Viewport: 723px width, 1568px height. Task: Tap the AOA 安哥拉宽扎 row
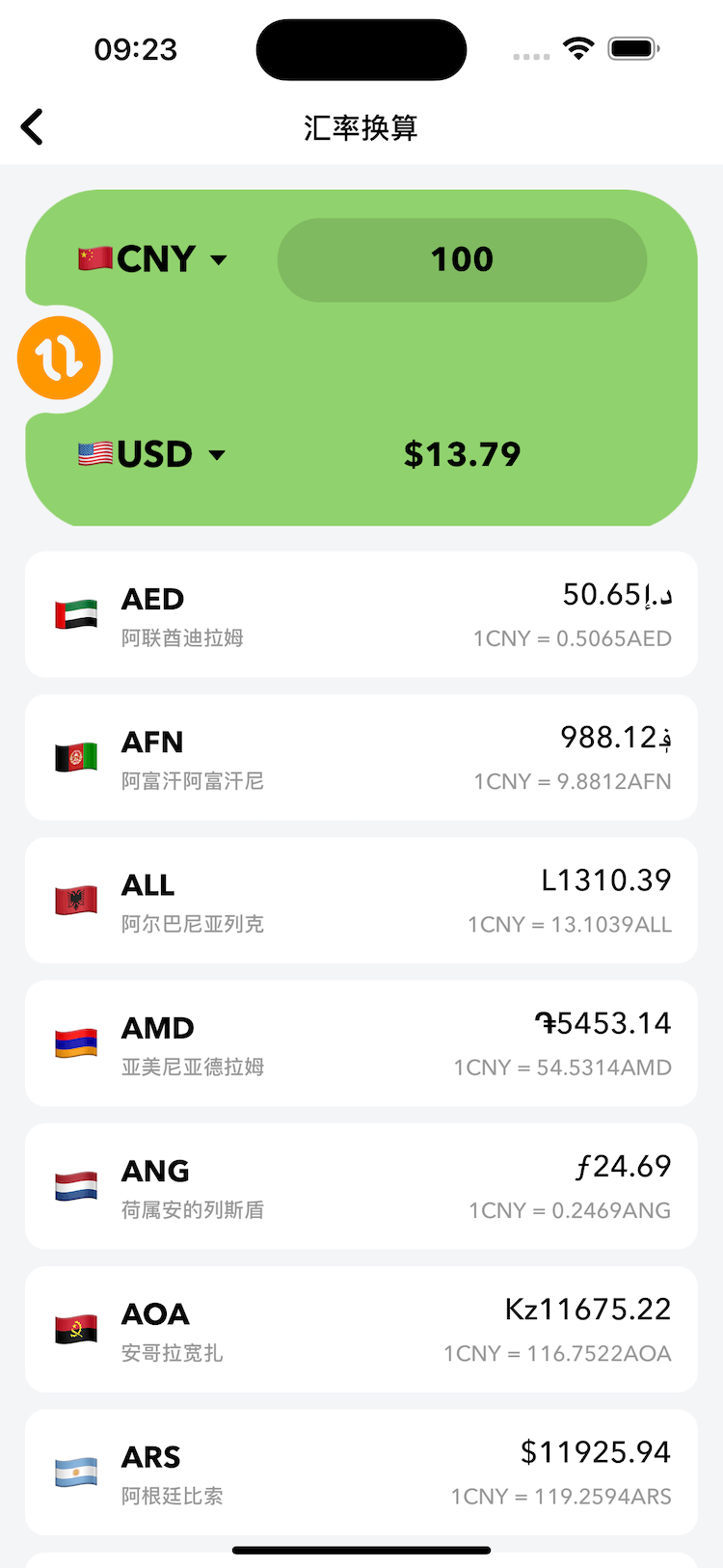click(x=361, y=1329)
